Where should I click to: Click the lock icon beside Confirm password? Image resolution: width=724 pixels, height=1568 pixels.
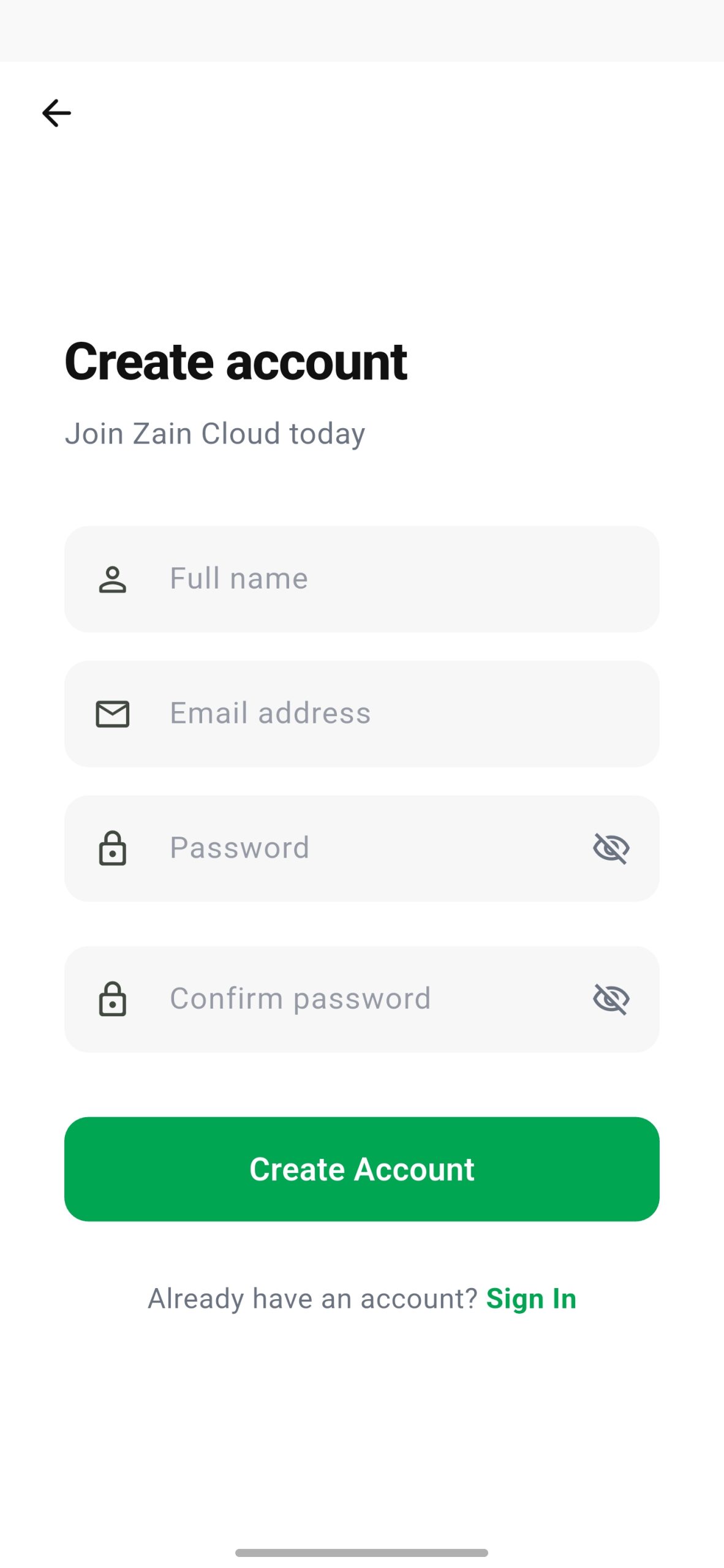113,998
